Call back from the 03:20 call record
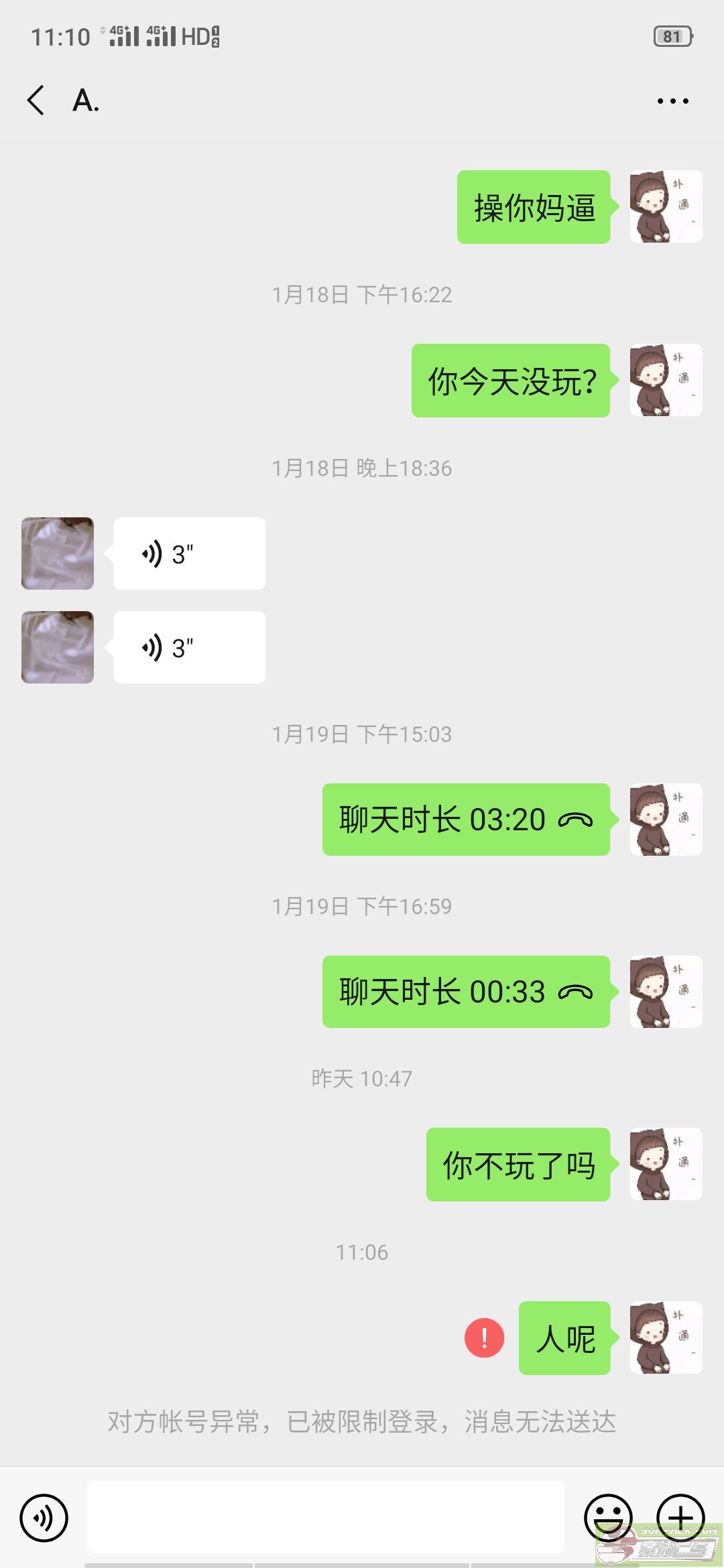This screenshot has width=724, height=1568. (x=466, y=820)
